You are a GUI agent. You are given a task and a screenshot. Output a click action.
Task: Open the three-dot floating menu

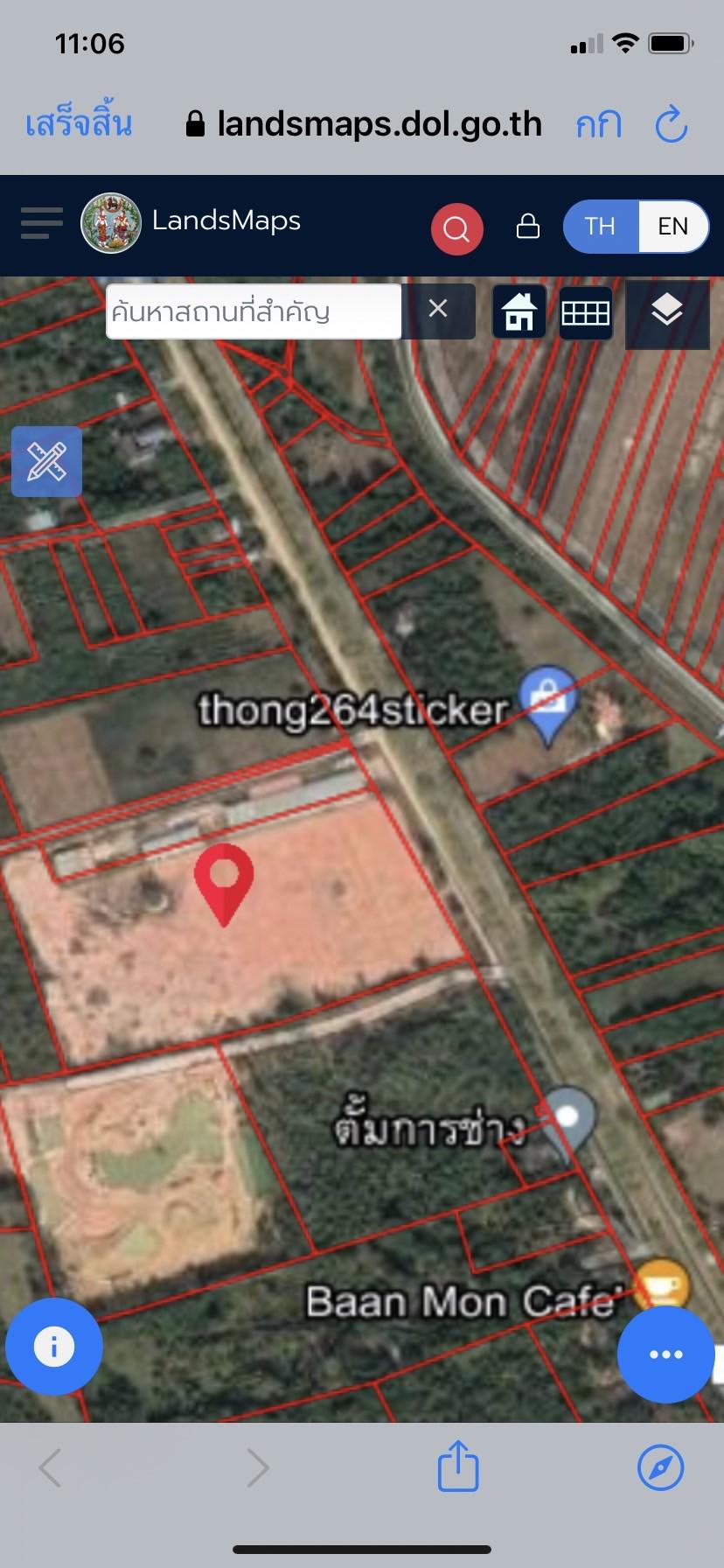[x=666, y=1354]
